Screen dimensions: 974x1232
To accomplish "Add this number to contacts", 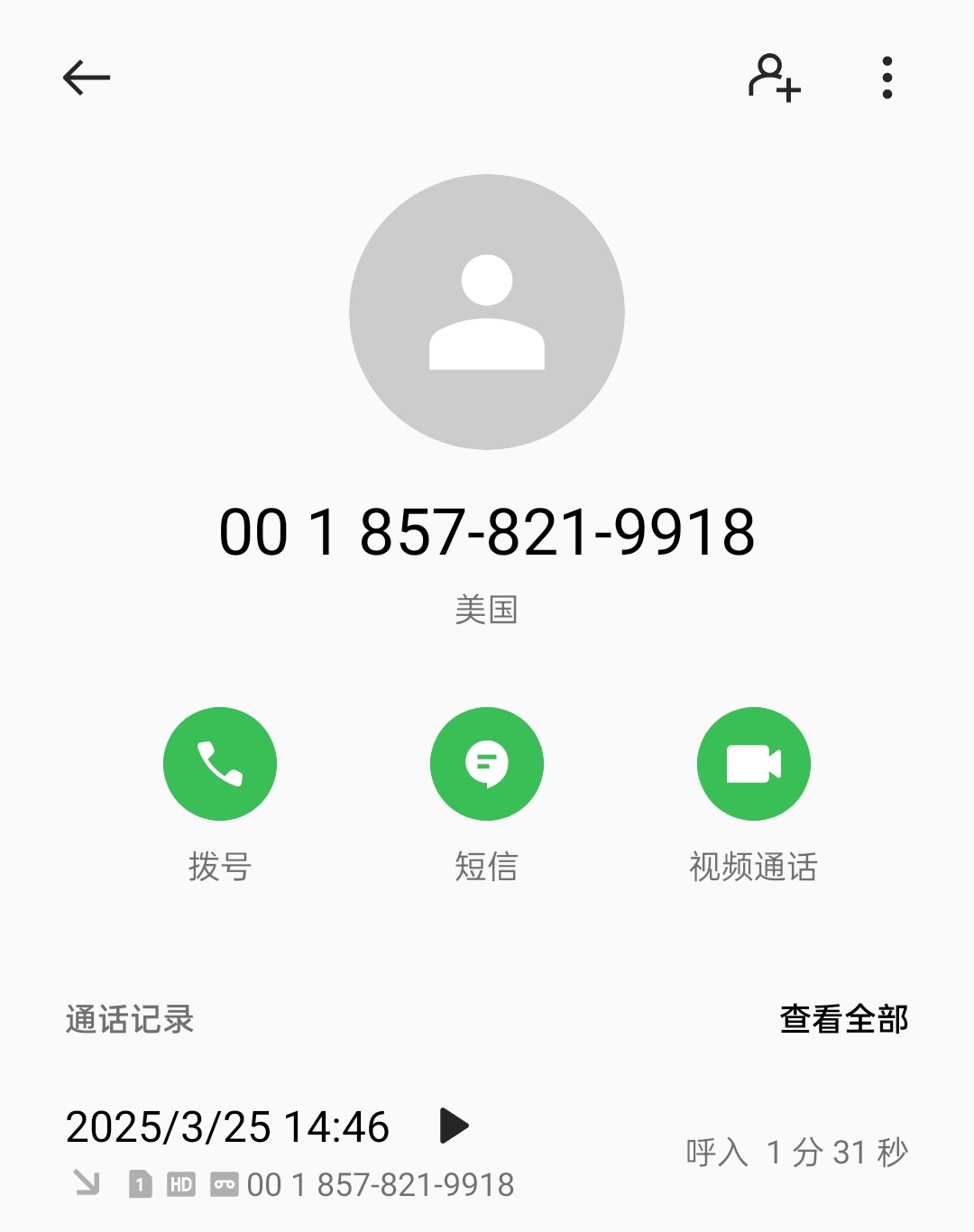I will tap(775, 78).
